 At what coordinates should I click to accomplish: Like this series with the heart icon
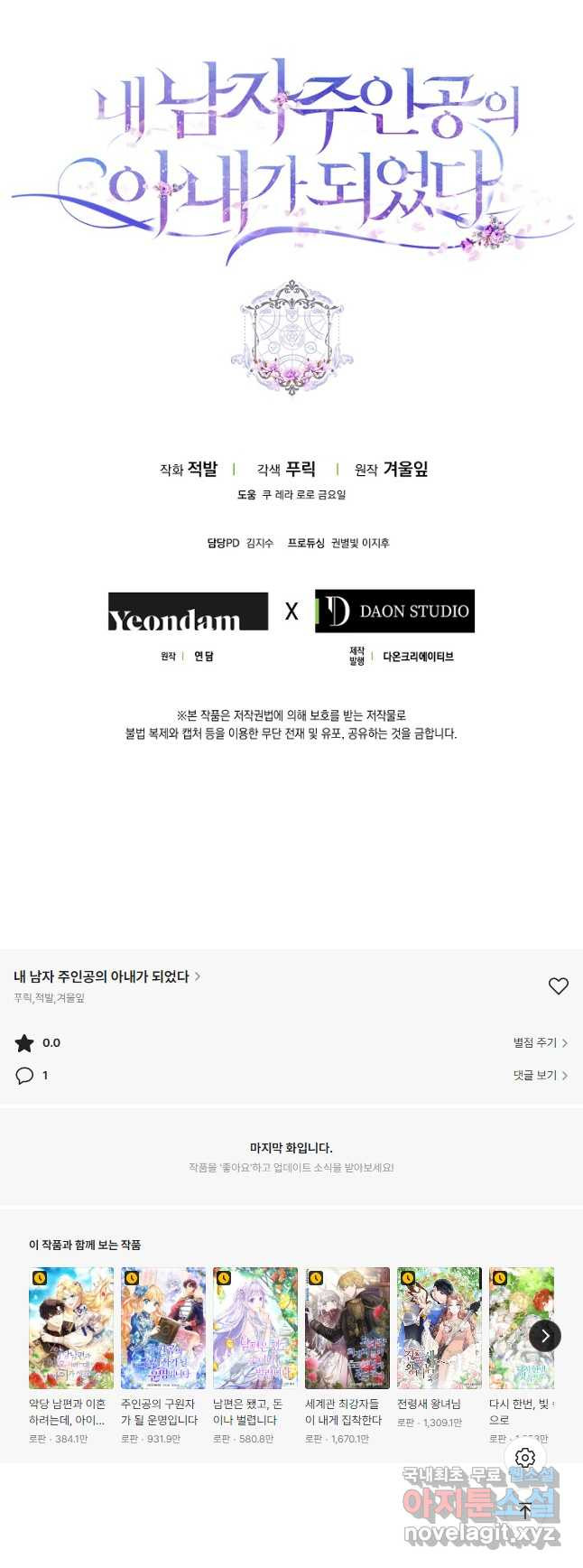pos(559,986)
